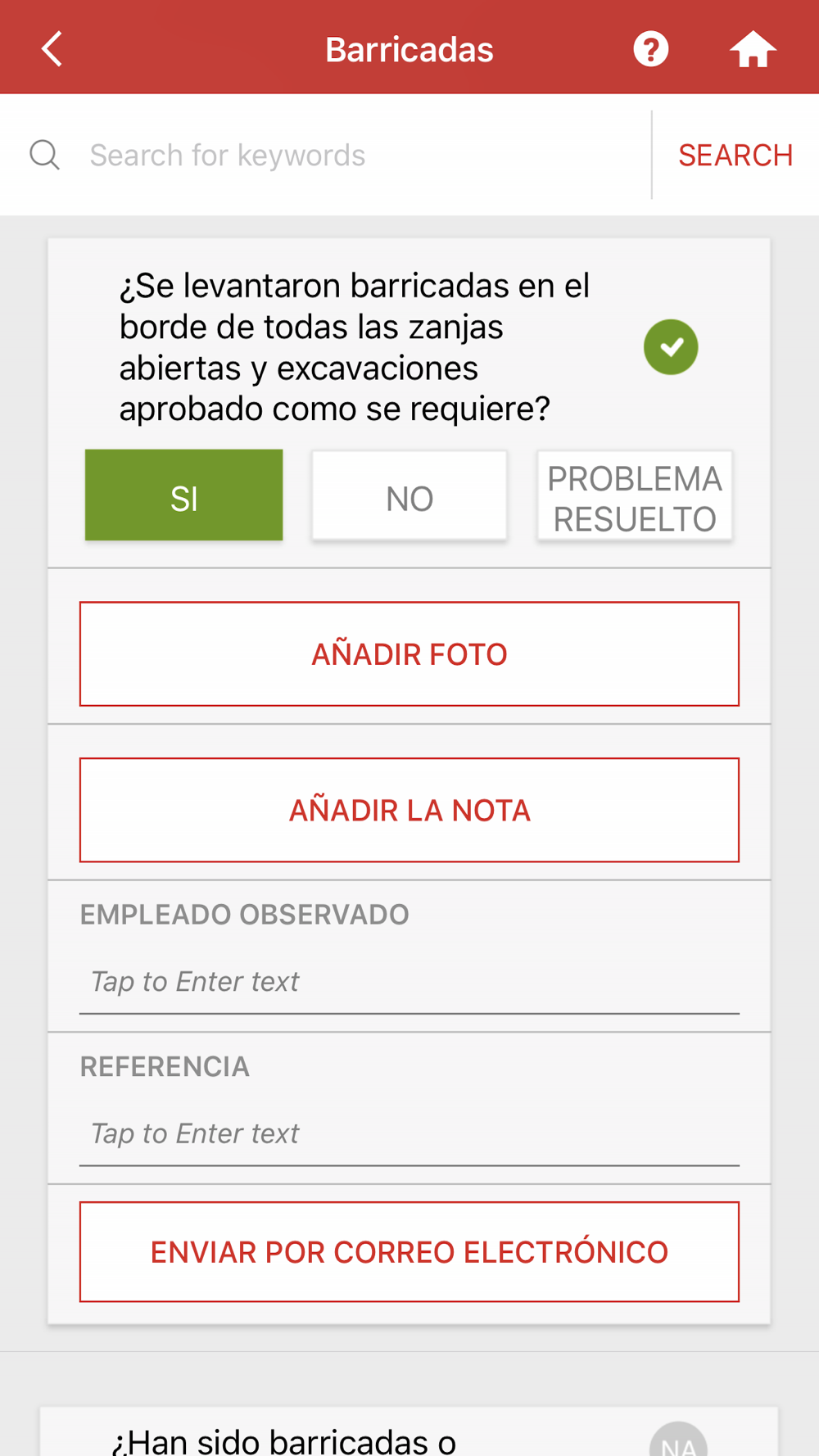Viewport: 819px width, 1456px height.
Task: Return to the home screen icon
Action: 753,49
